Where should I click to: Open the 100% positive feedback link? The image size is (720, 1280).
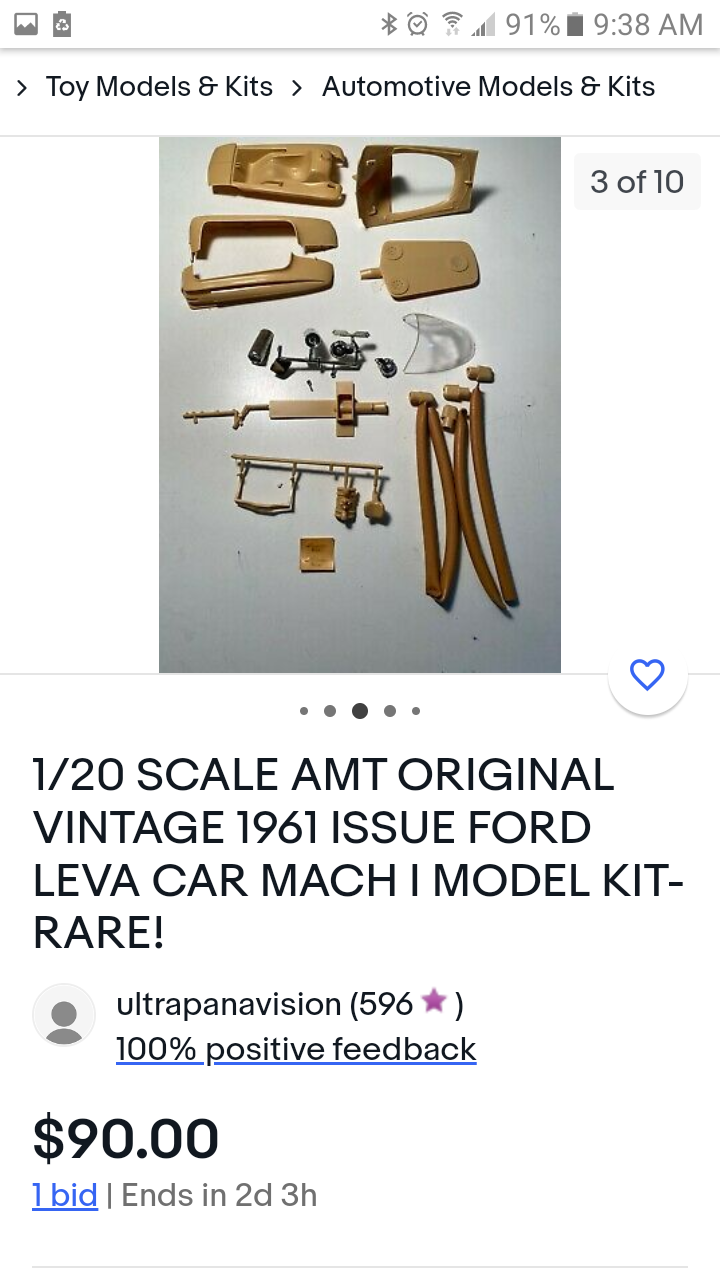(296, 1049)
